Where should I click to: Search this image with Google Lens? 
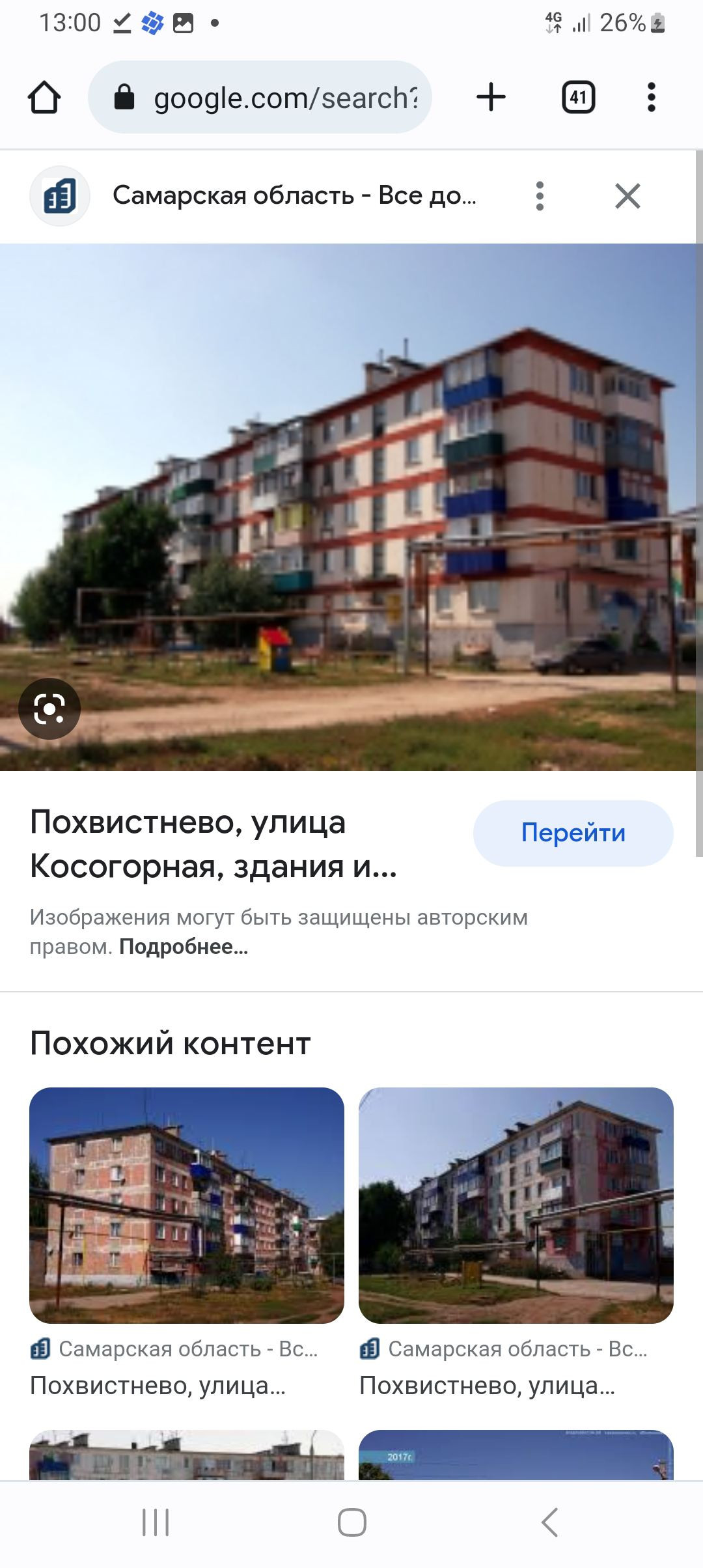(49, 708)
